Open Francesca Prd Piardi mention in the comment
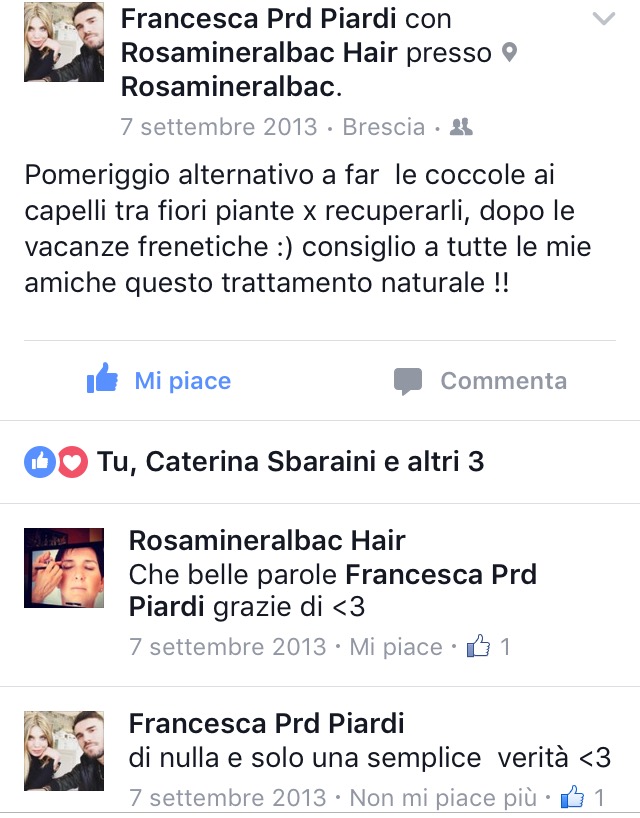 coord(440,575)
